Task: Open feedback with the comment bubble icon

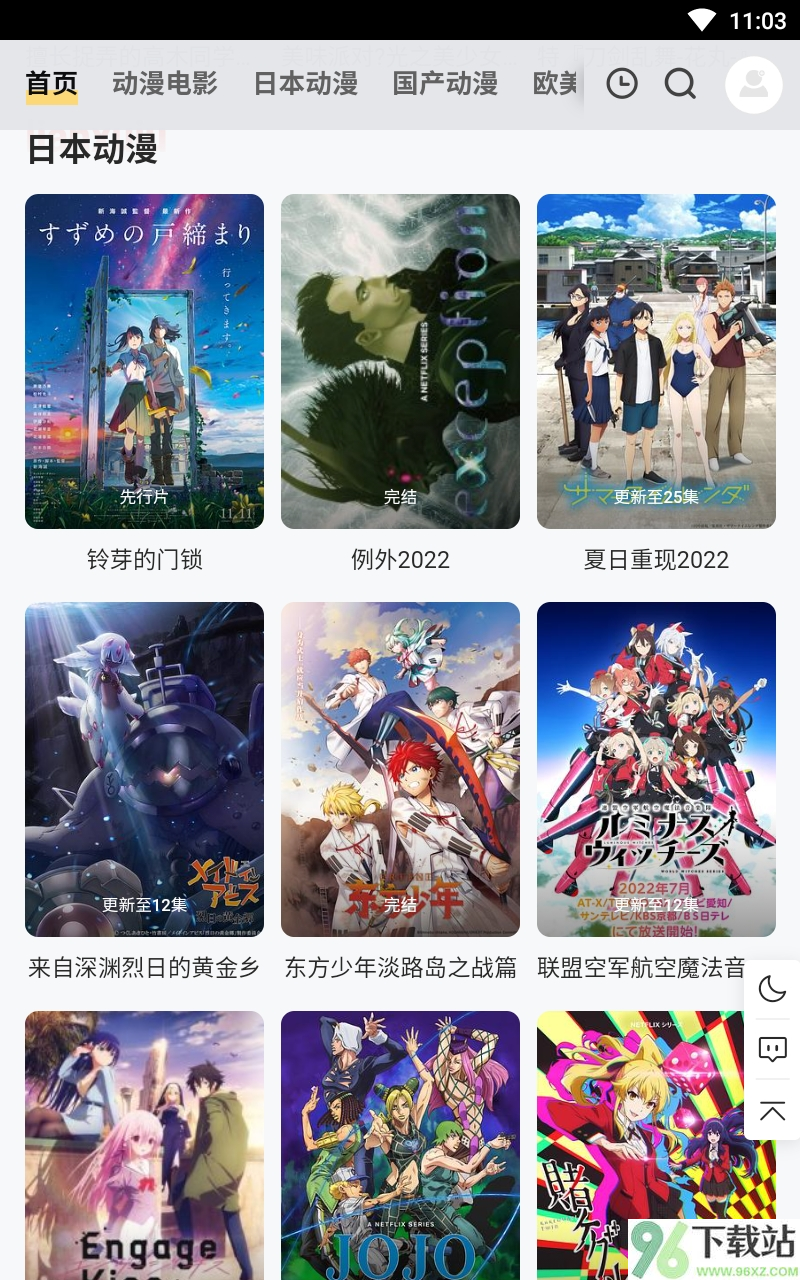Action: click(771, 1050)
